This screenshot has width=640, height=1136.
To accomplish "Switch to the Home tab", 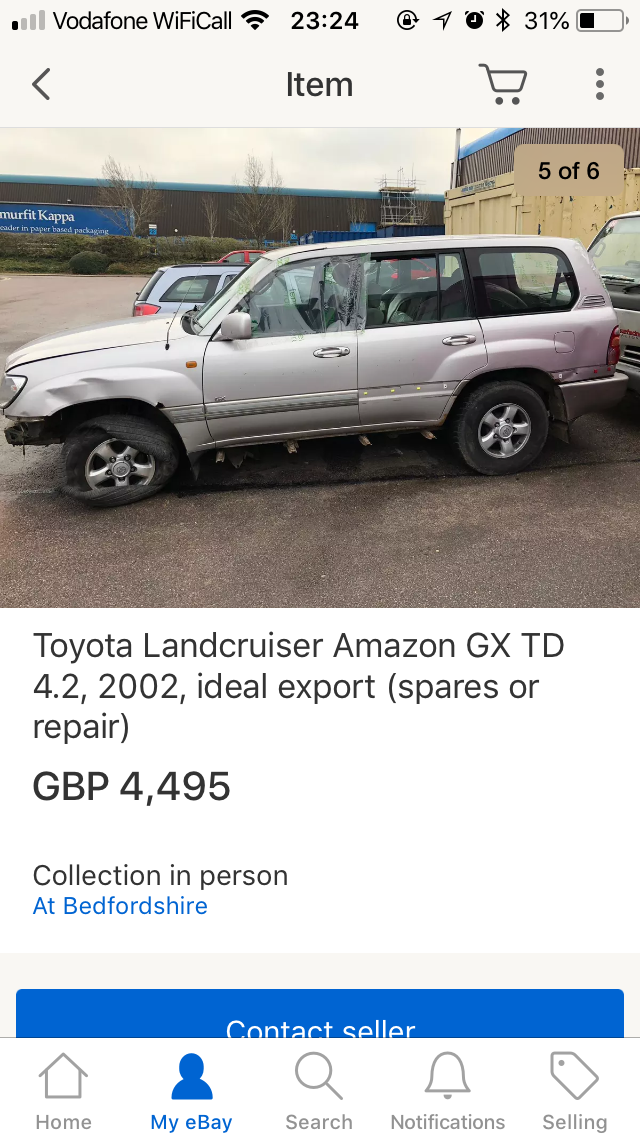I will pos(63,1092).
